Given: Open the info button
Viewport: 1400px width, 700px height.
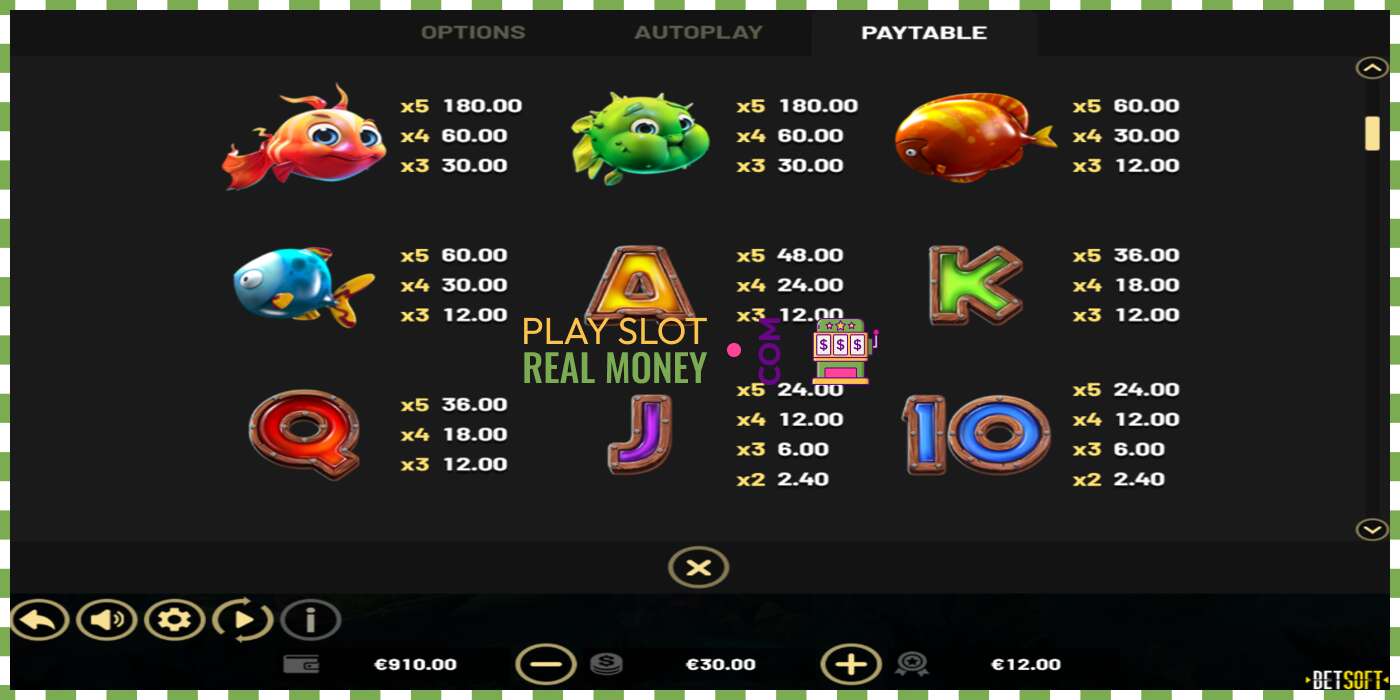Looking at the screenshot, I should (x=311, y=621).
